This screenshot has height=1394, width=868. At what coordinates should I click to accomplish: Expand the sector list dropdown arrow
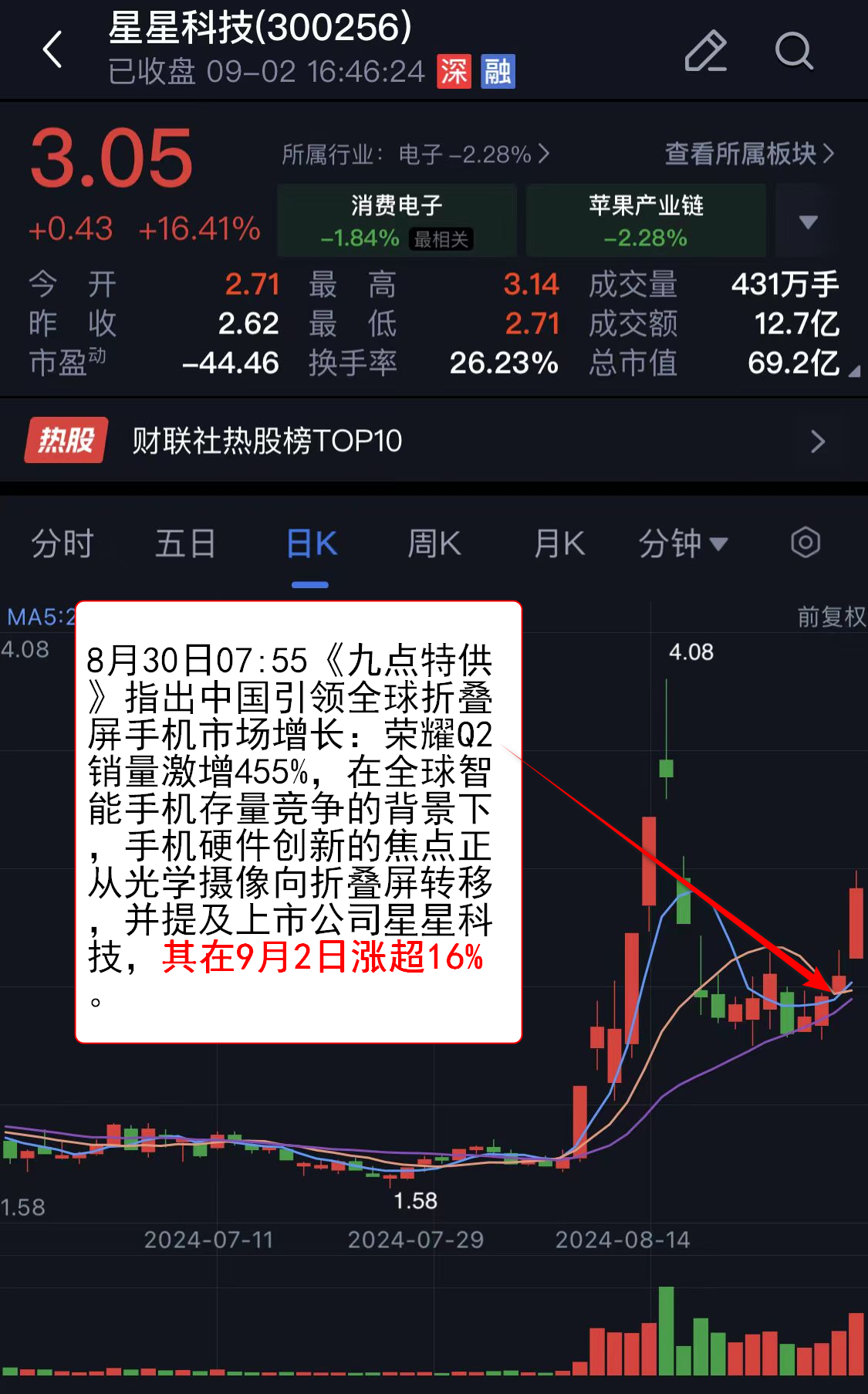click(x=807, y=222)
